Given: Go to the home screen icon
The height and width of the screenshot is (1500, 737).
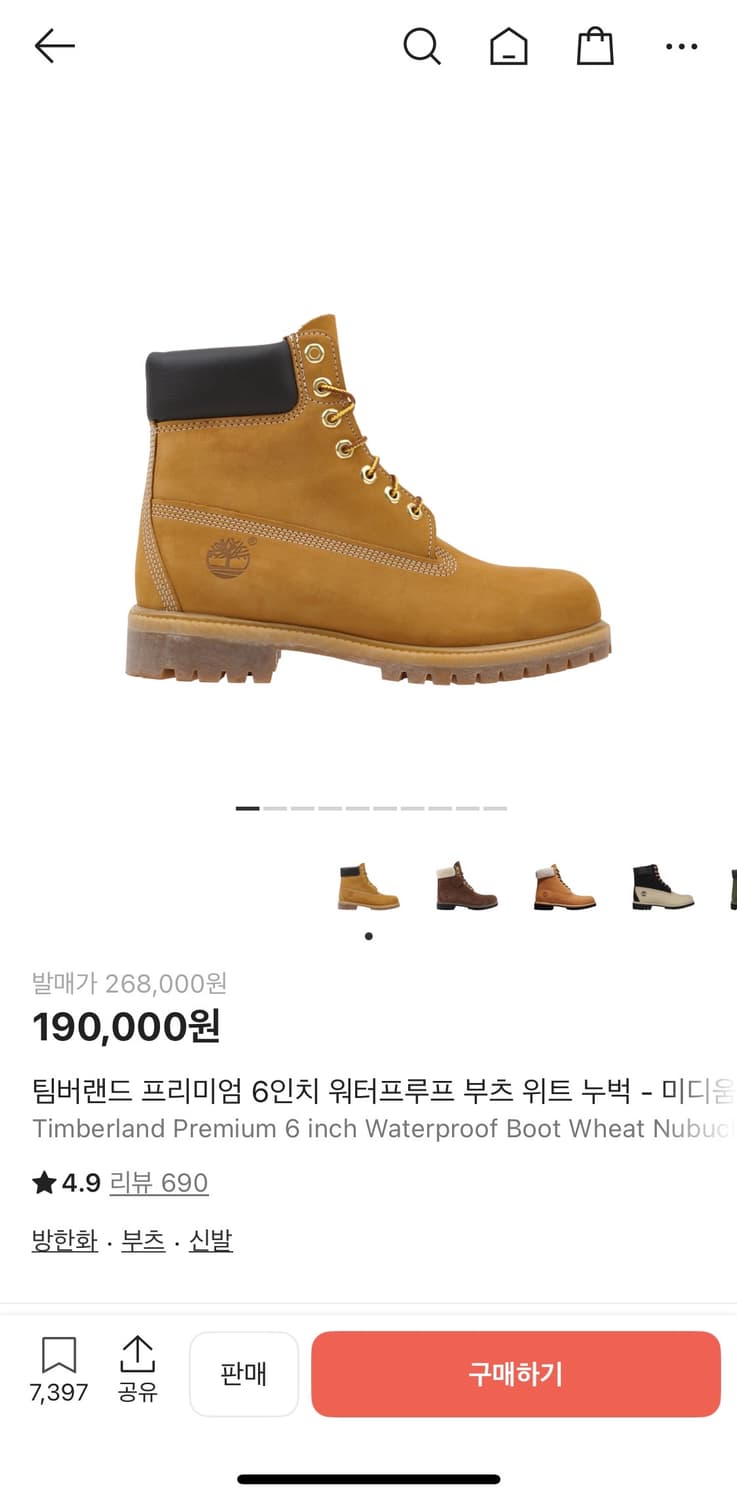Looking at the screenshot, I should (x=509, y=46).
